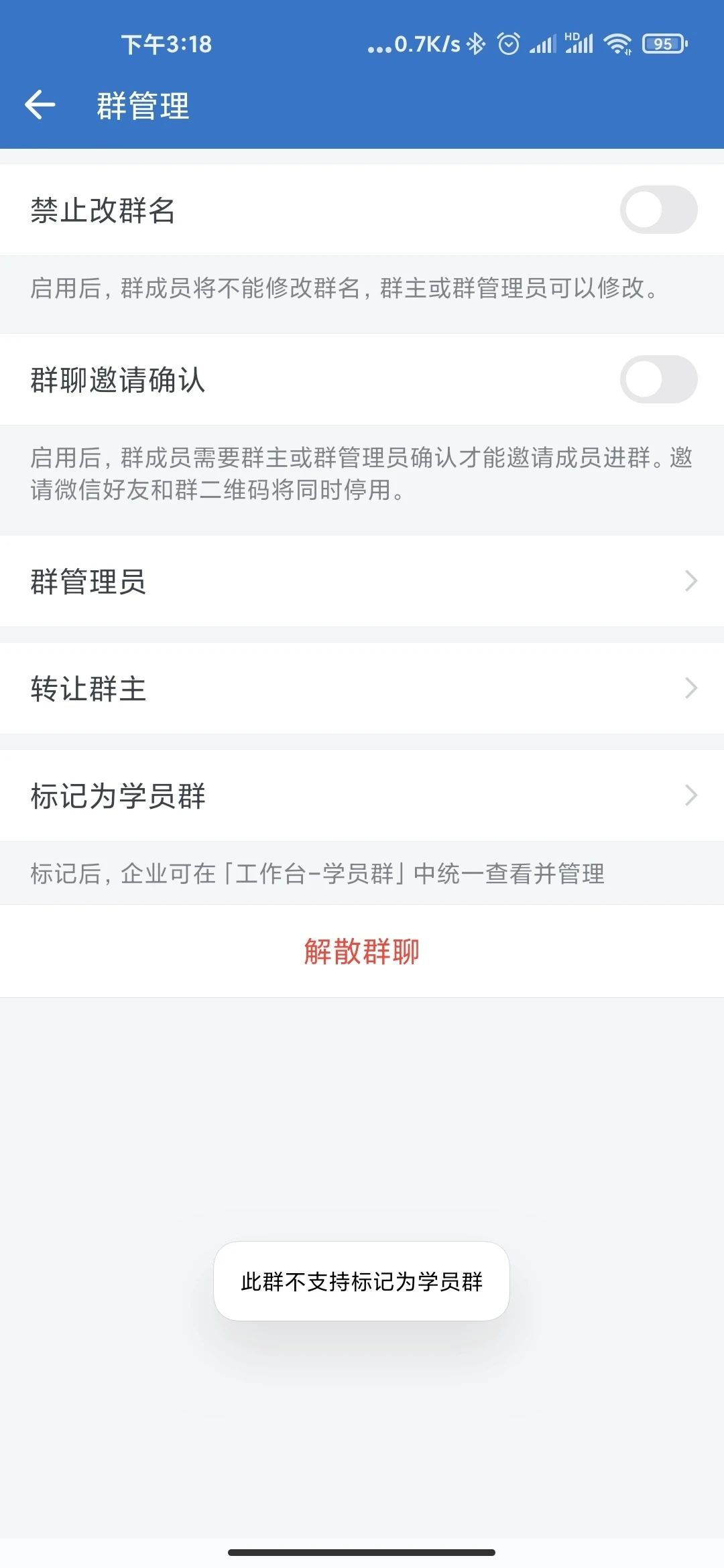Screen dimensions: 724x1568
Task: Turn on 群聊邀请确认 toggle
Action: coord(658,379)
